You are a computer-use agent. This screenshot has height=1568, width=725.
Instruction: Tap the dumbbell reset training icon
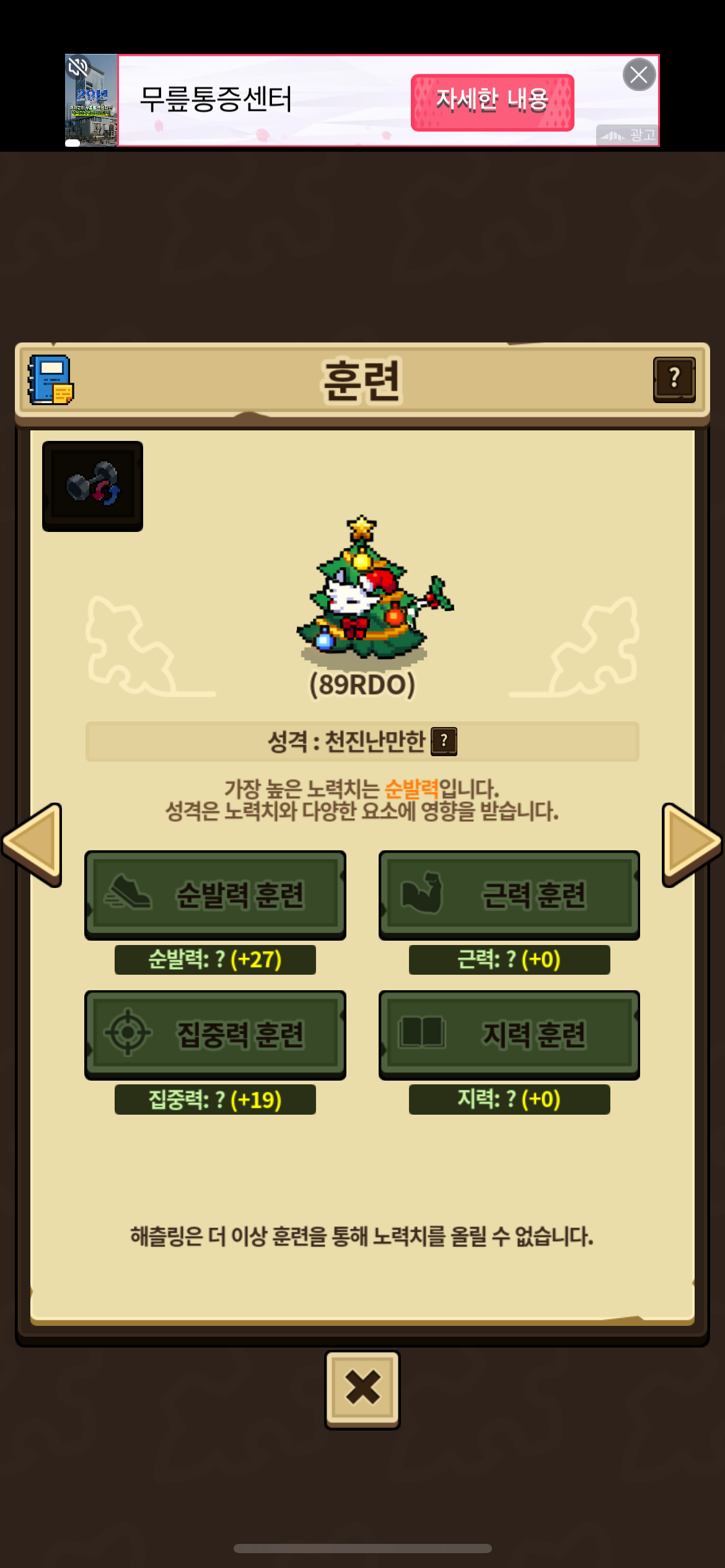click(92, 486)
